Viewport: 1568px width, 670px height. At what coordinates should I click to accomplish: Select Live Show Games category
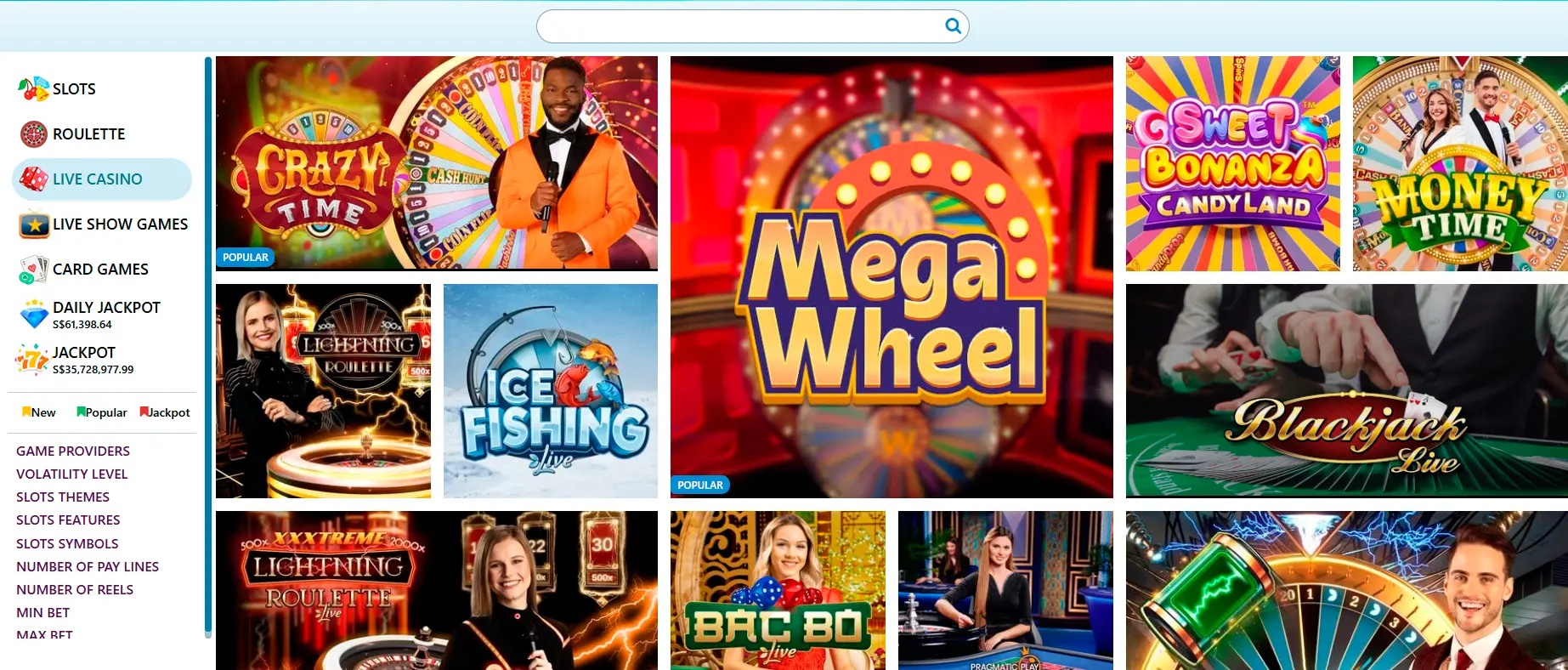click(120, 224)
